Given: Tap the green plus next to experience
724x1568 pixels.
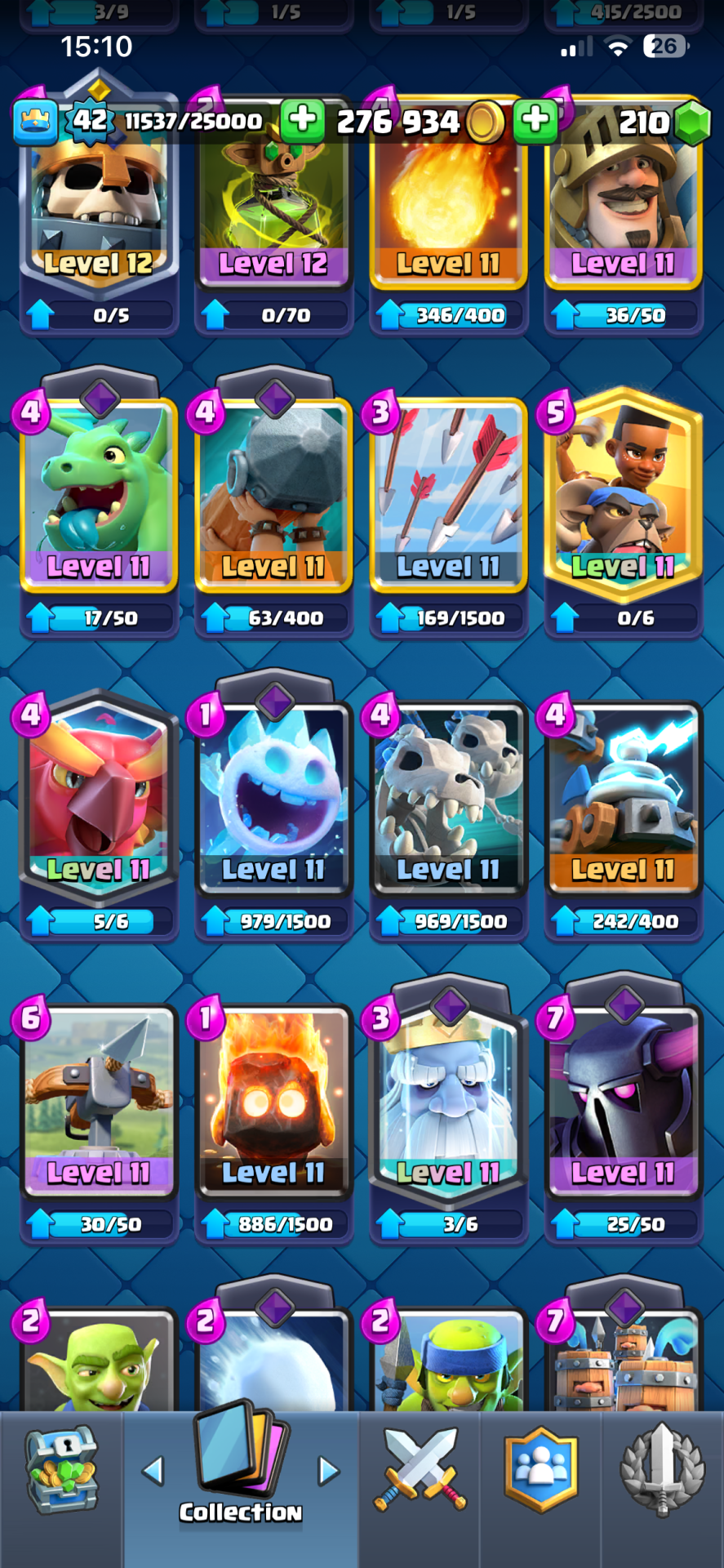Looking at the screenshot, I should coord(302,119).
